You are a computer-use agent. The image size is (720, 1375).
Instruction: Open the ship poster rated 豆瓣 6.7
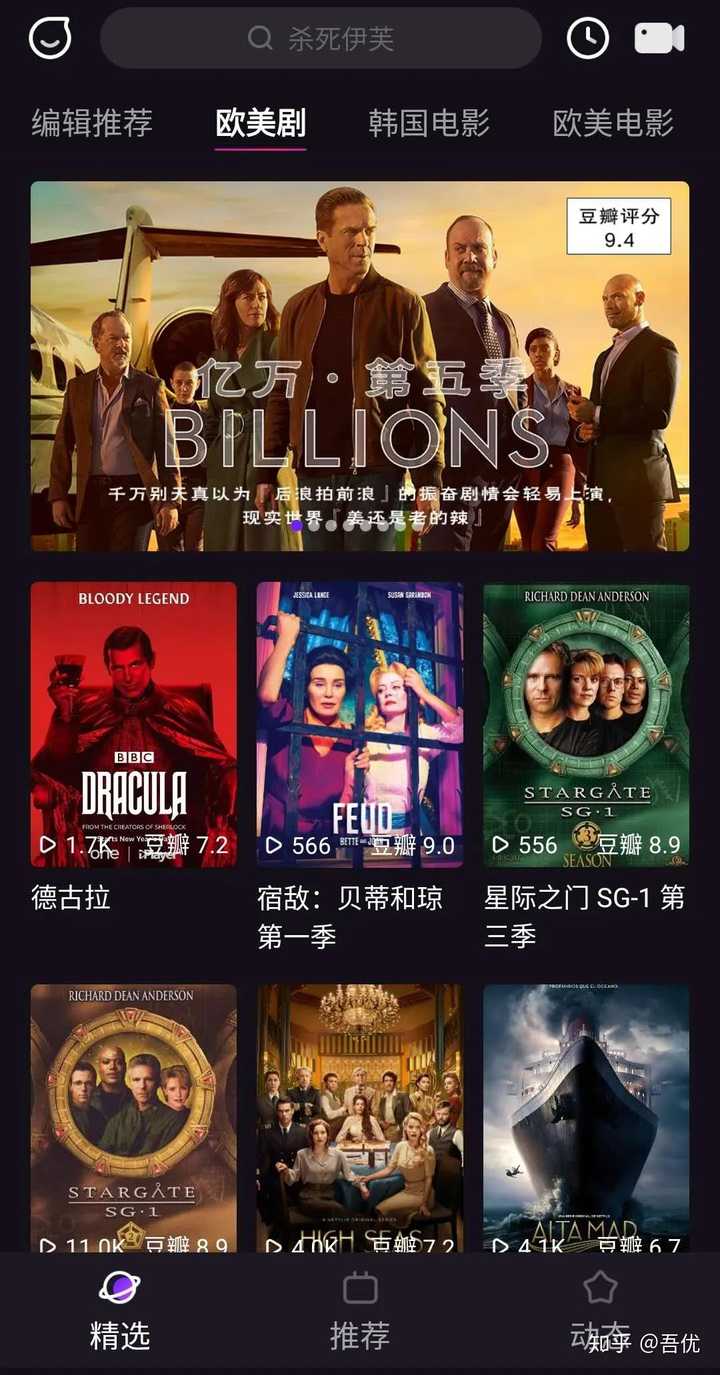(586, 1115)
